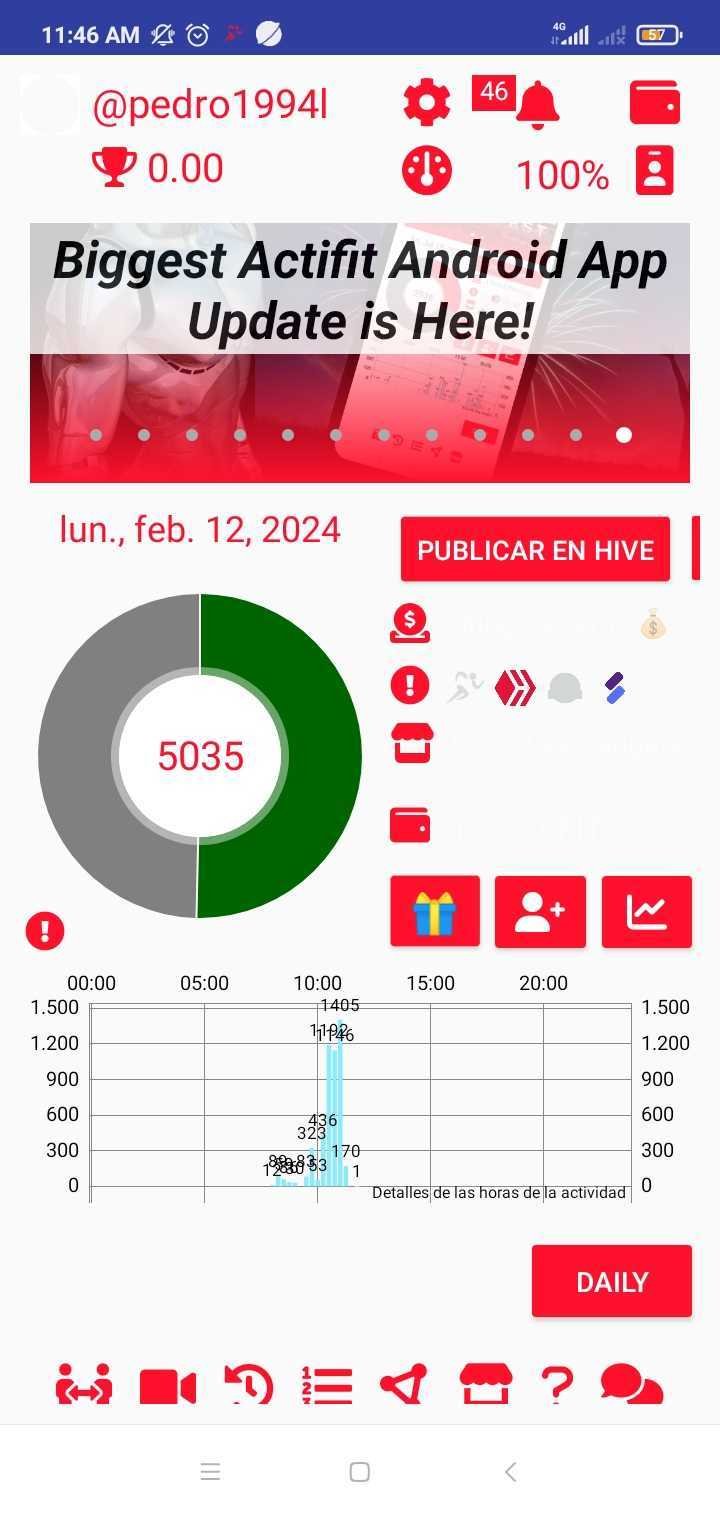This screenshot has height=1520, width=720.
Task: Open the gift rewards button
Action: coord(435,911)
